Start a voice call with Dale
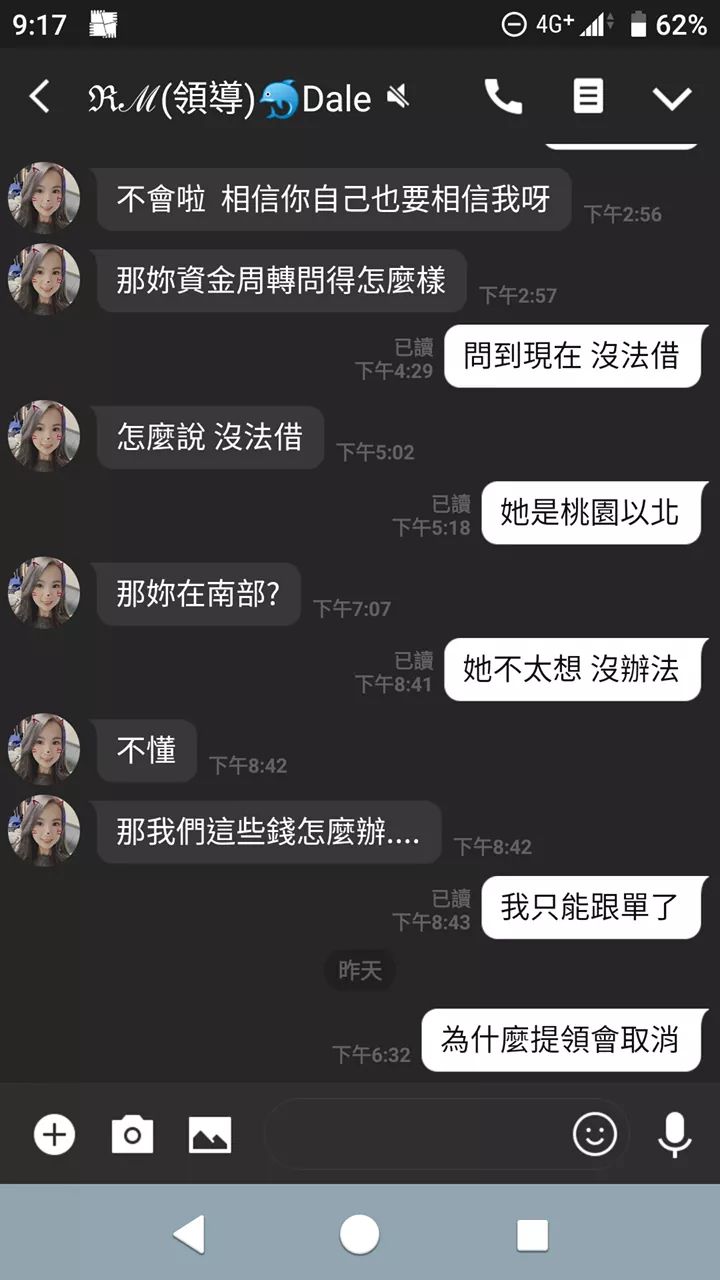Image resolution: width=720 pixels, height=1280 pixels. coord(503,97)
